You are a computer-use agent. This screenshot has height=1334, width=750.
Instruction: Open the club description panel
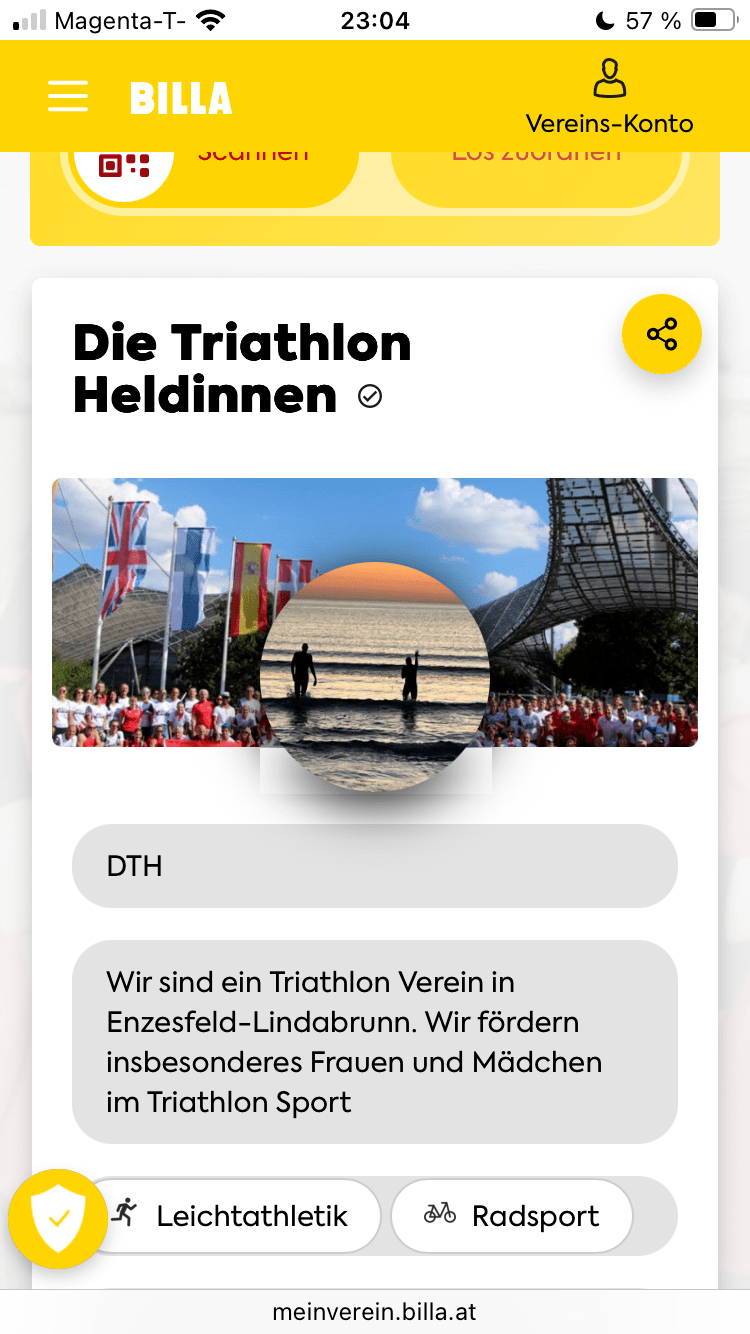374,1042
